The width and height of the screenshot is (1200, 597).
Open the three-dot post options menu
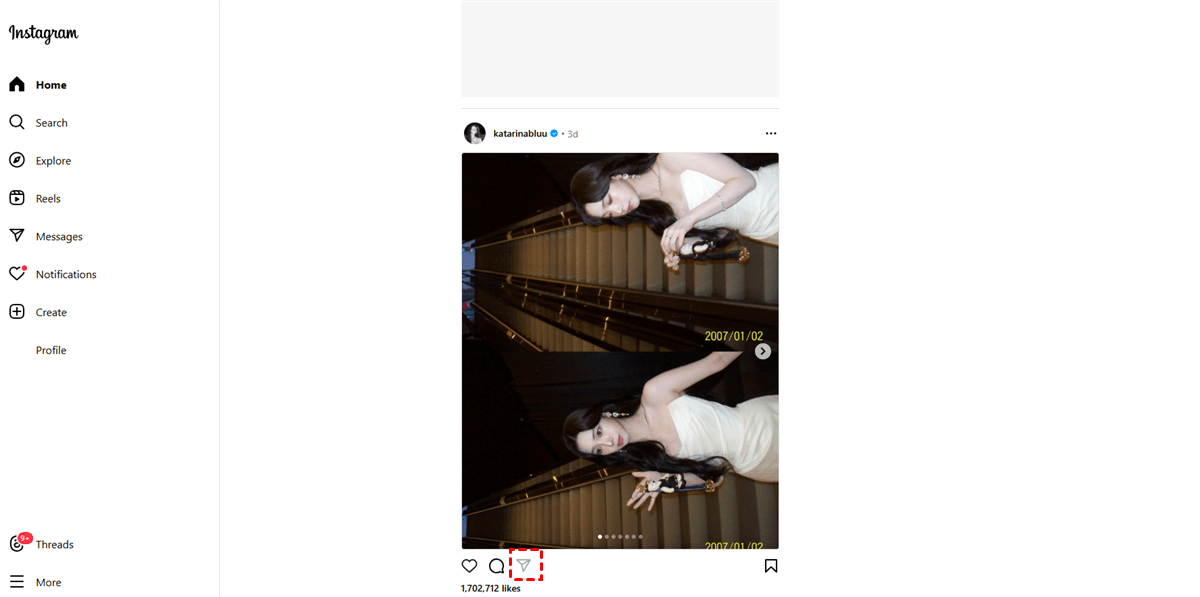(771, 133)
